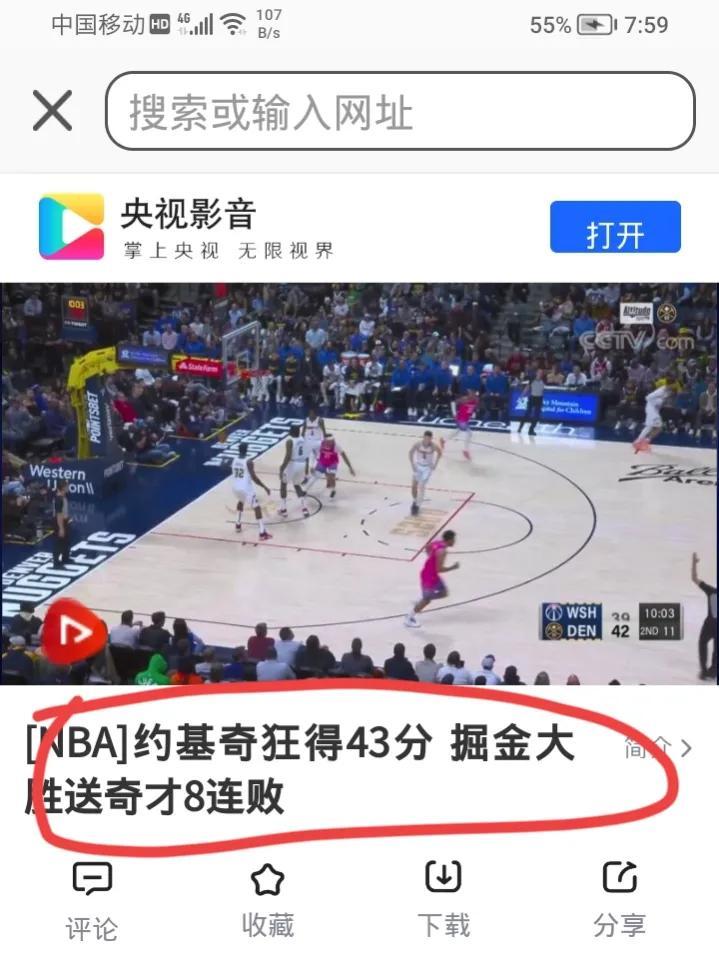Share this video via 分享

pyautogui.click(x=619, y=899)
